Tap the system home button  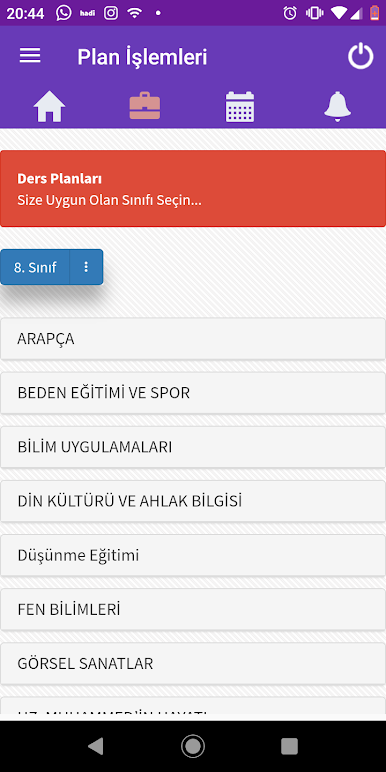point(193,746)
